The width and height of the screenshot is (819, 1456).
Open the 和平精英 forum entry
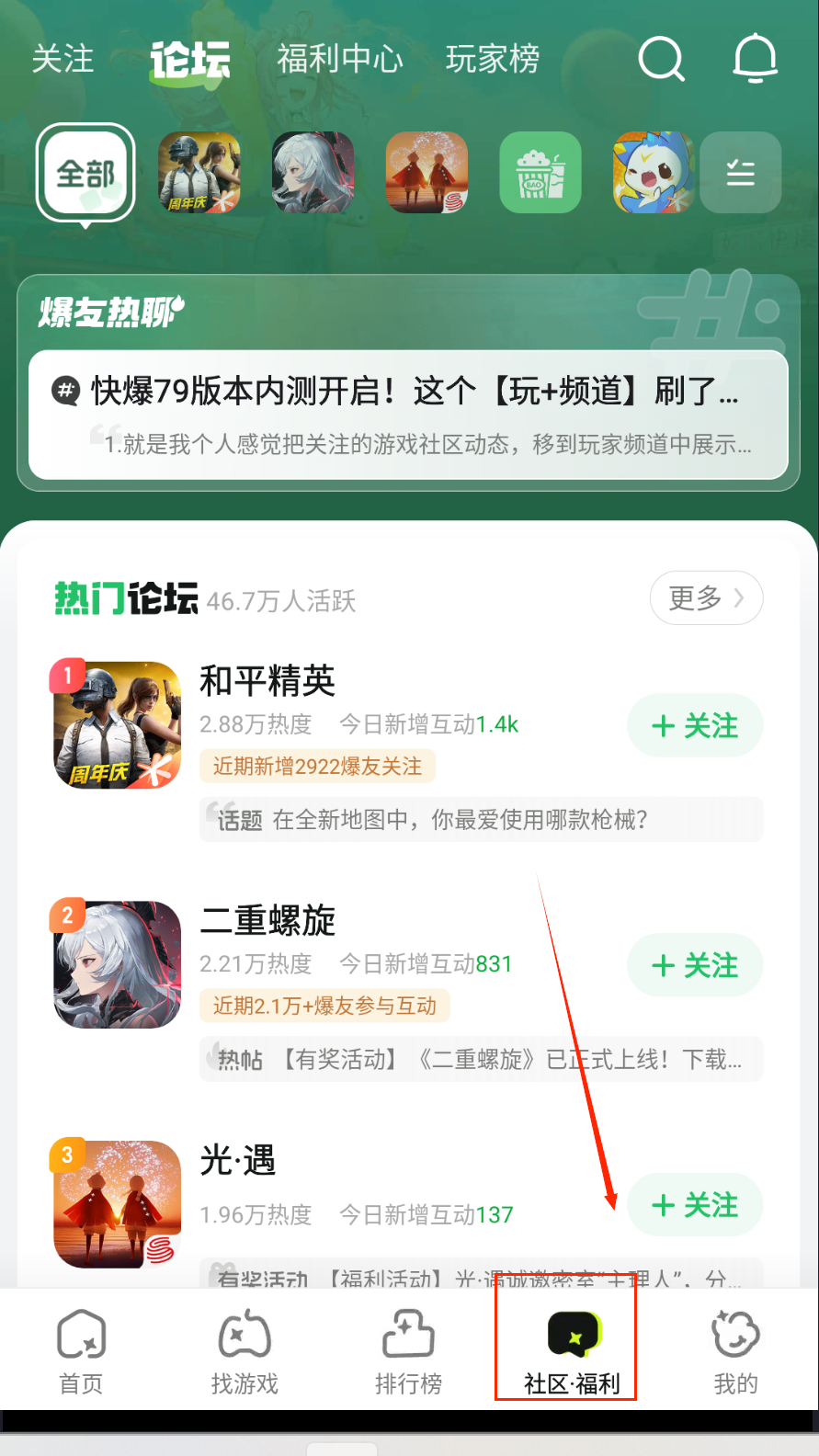[x=267, y=681]
